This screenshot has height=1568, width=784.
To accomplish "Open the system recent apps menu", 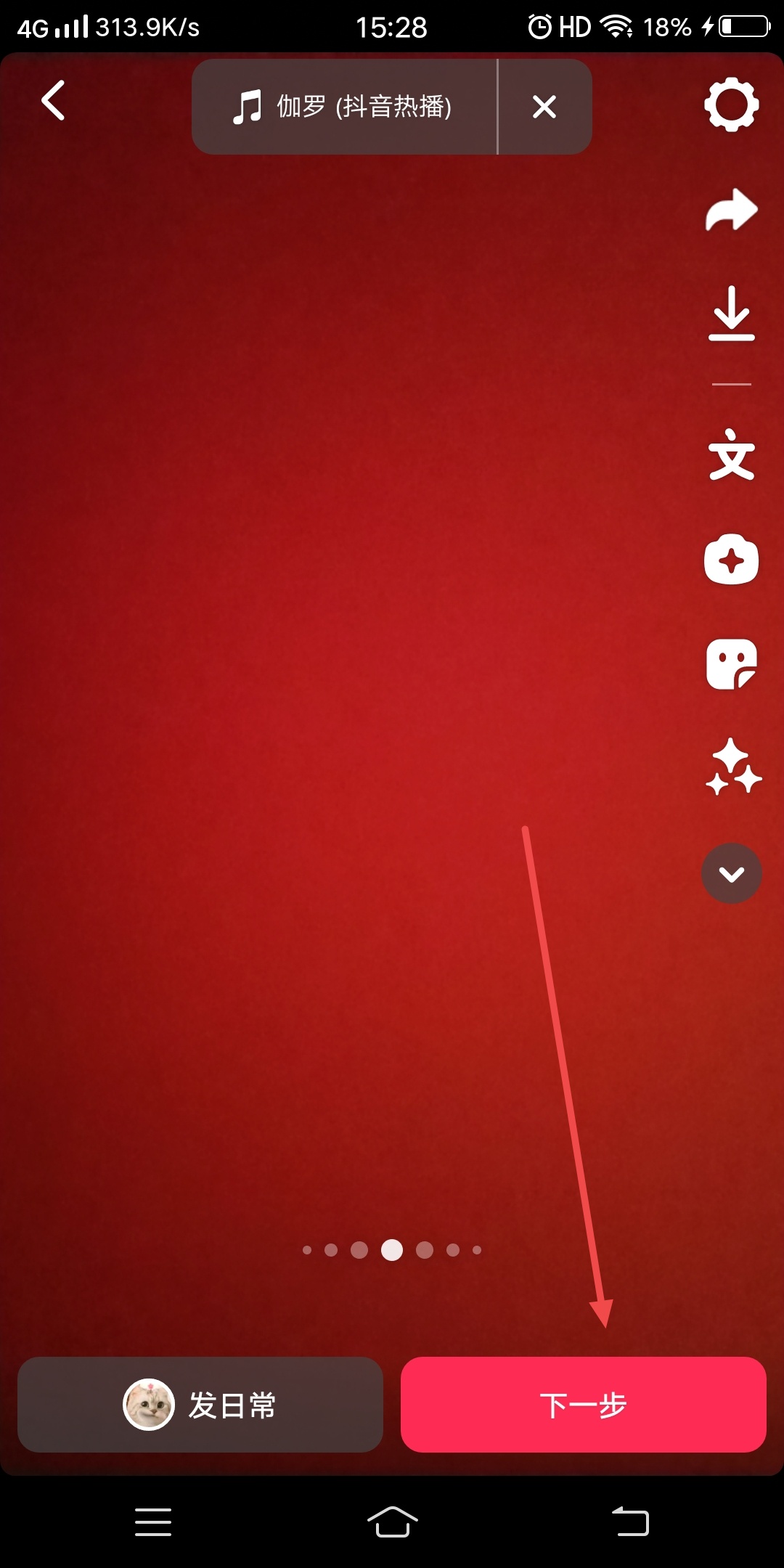I will coord(153,1522).
